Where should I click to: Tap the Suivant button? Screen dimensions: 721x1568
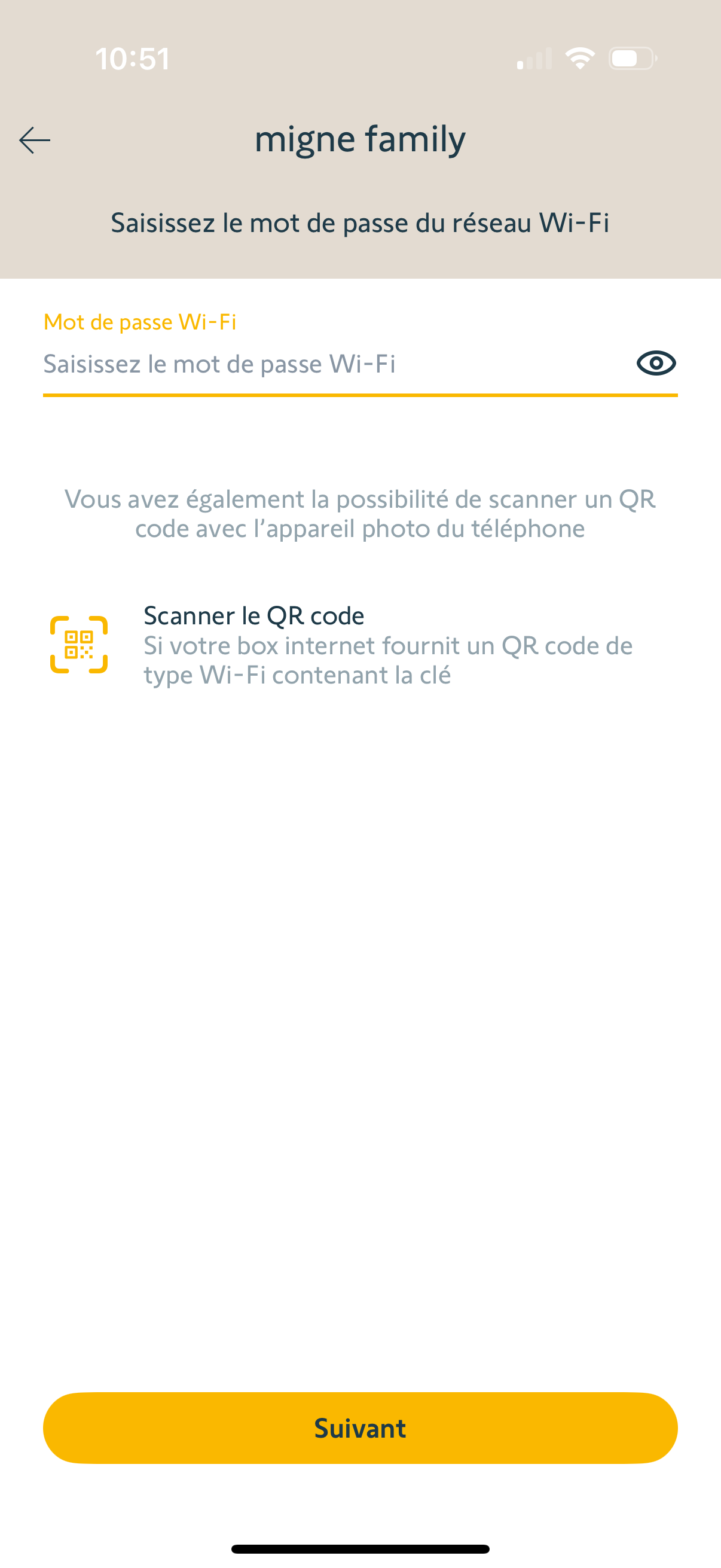(360, 1427)
